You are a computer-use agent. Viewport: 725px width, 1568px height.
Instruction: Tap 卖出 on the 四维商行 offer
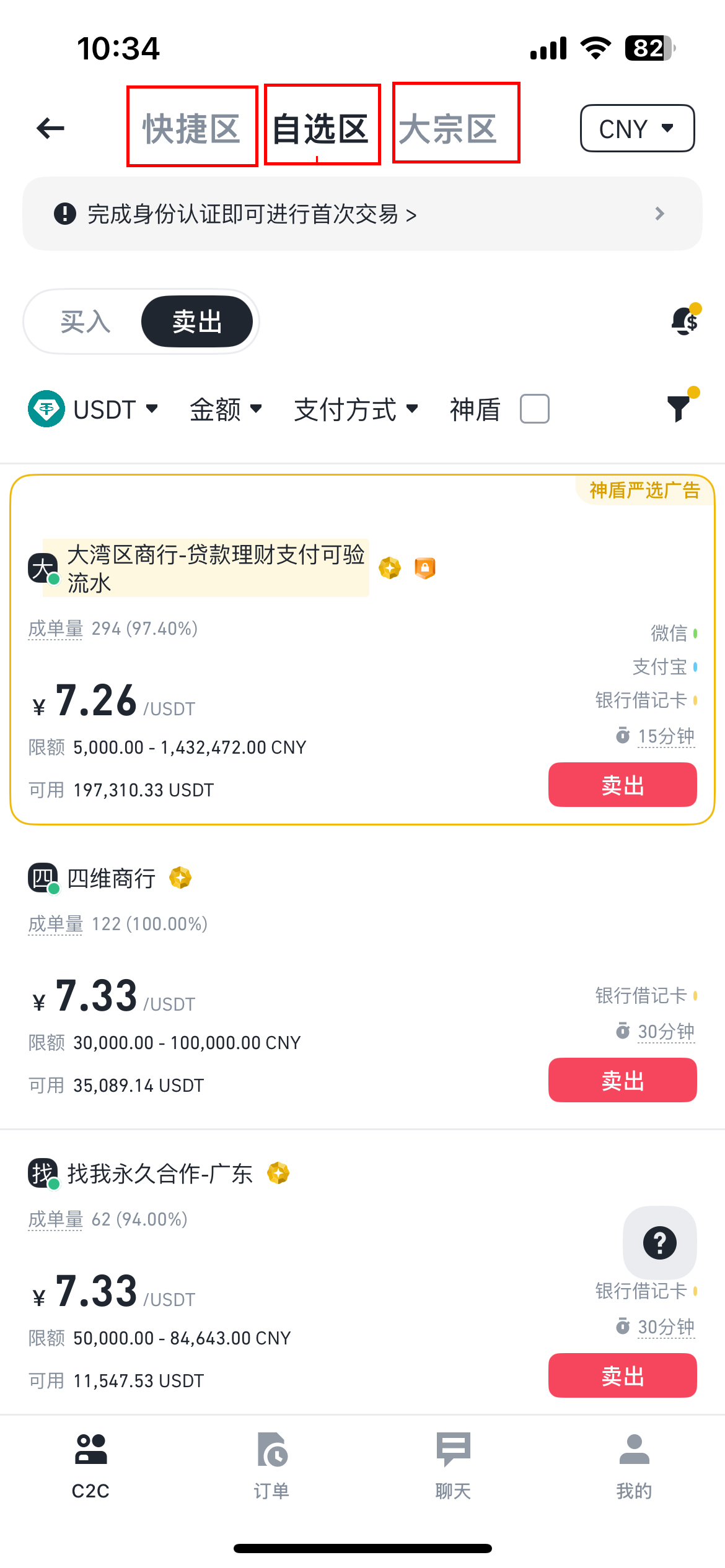pyautogui.click(x=622, y=1080)
